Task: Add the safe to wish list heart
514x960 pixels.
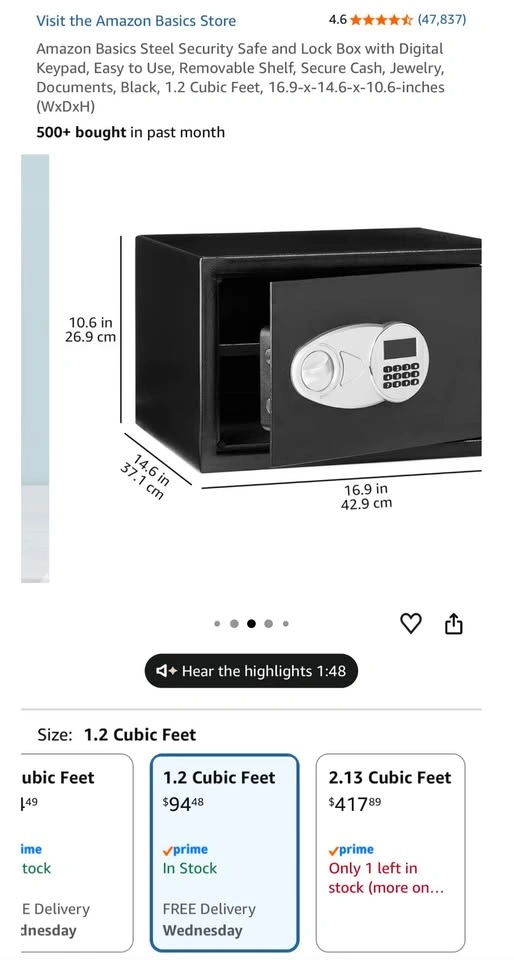Action: coord(411,623)
